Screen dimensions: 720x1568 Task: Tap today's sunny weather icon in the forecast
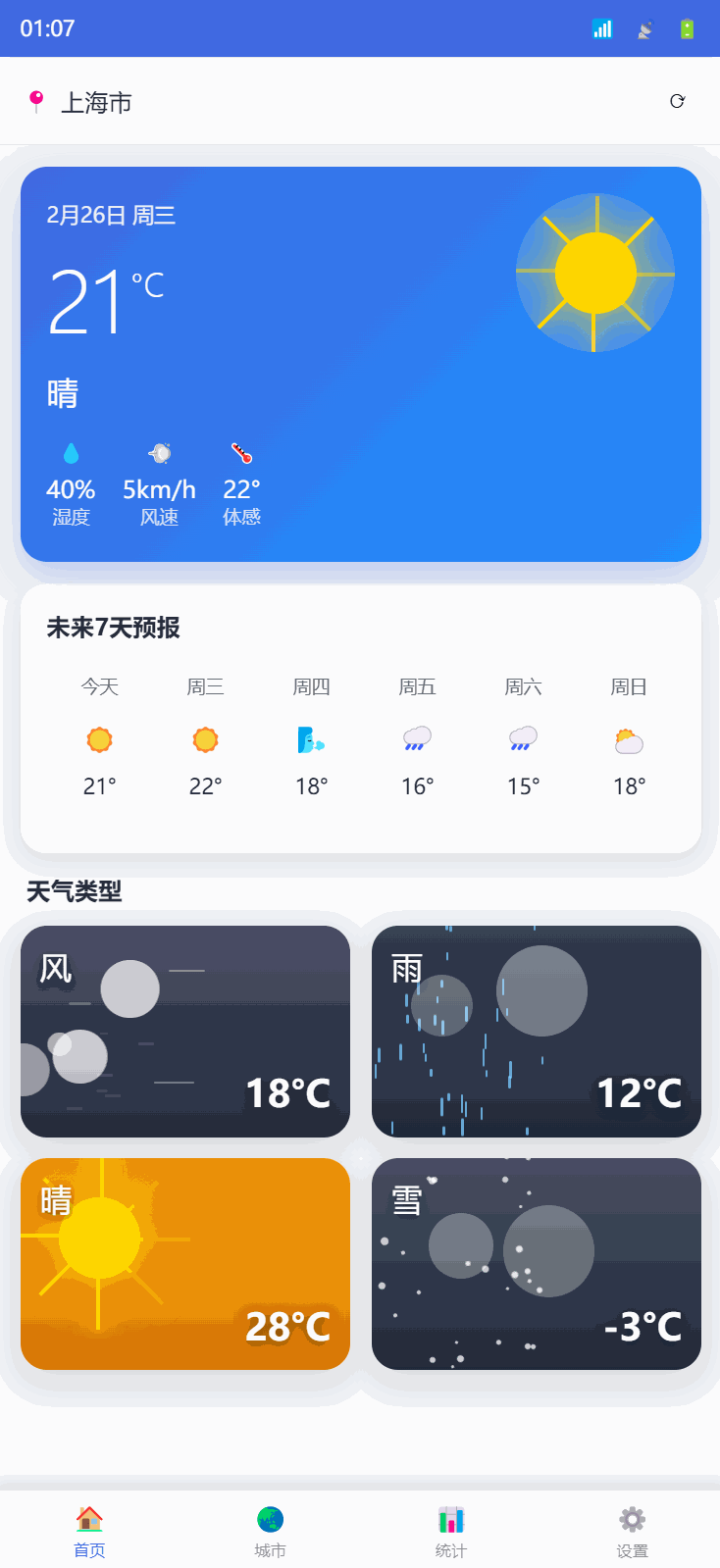[x=99, y=739]
